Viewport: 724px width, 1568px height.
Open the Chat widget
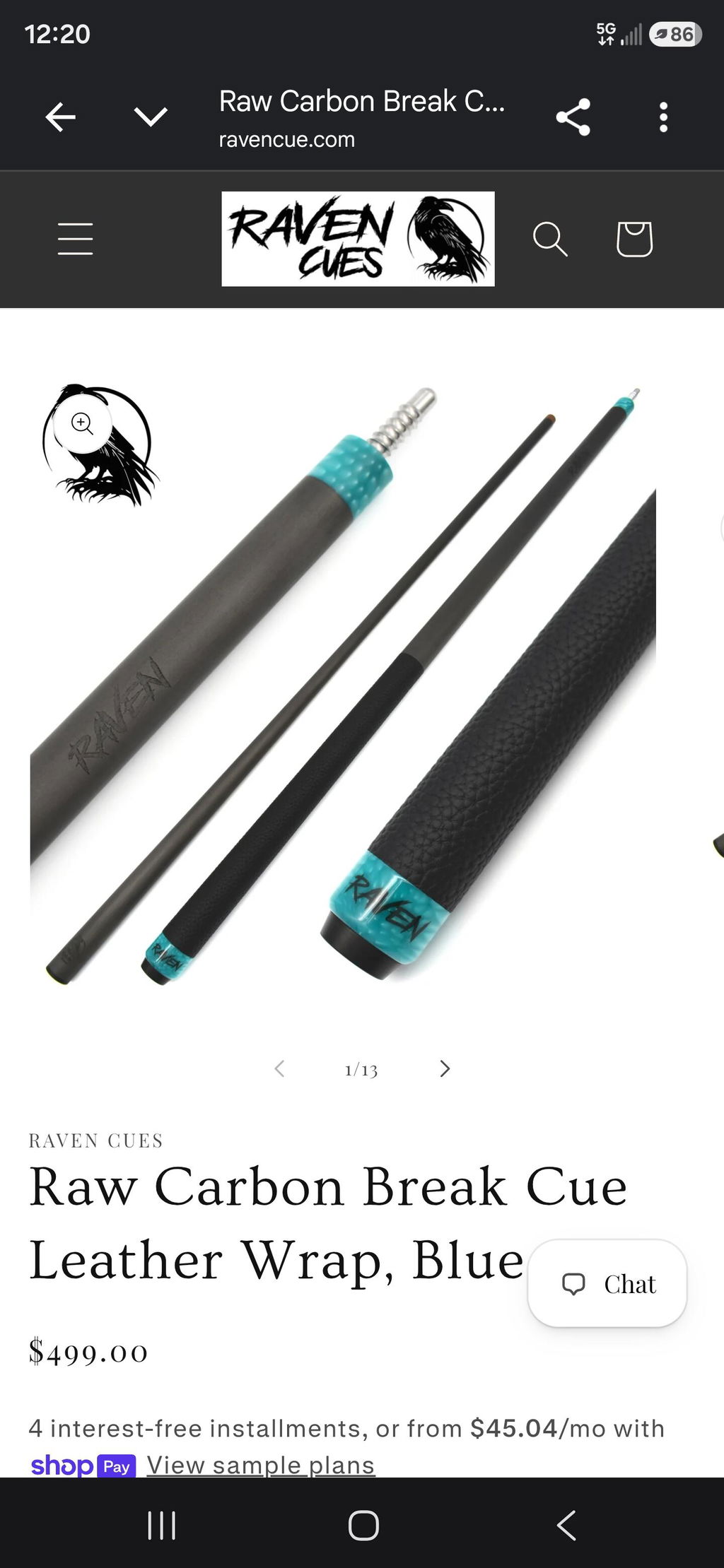point(607,1283)
